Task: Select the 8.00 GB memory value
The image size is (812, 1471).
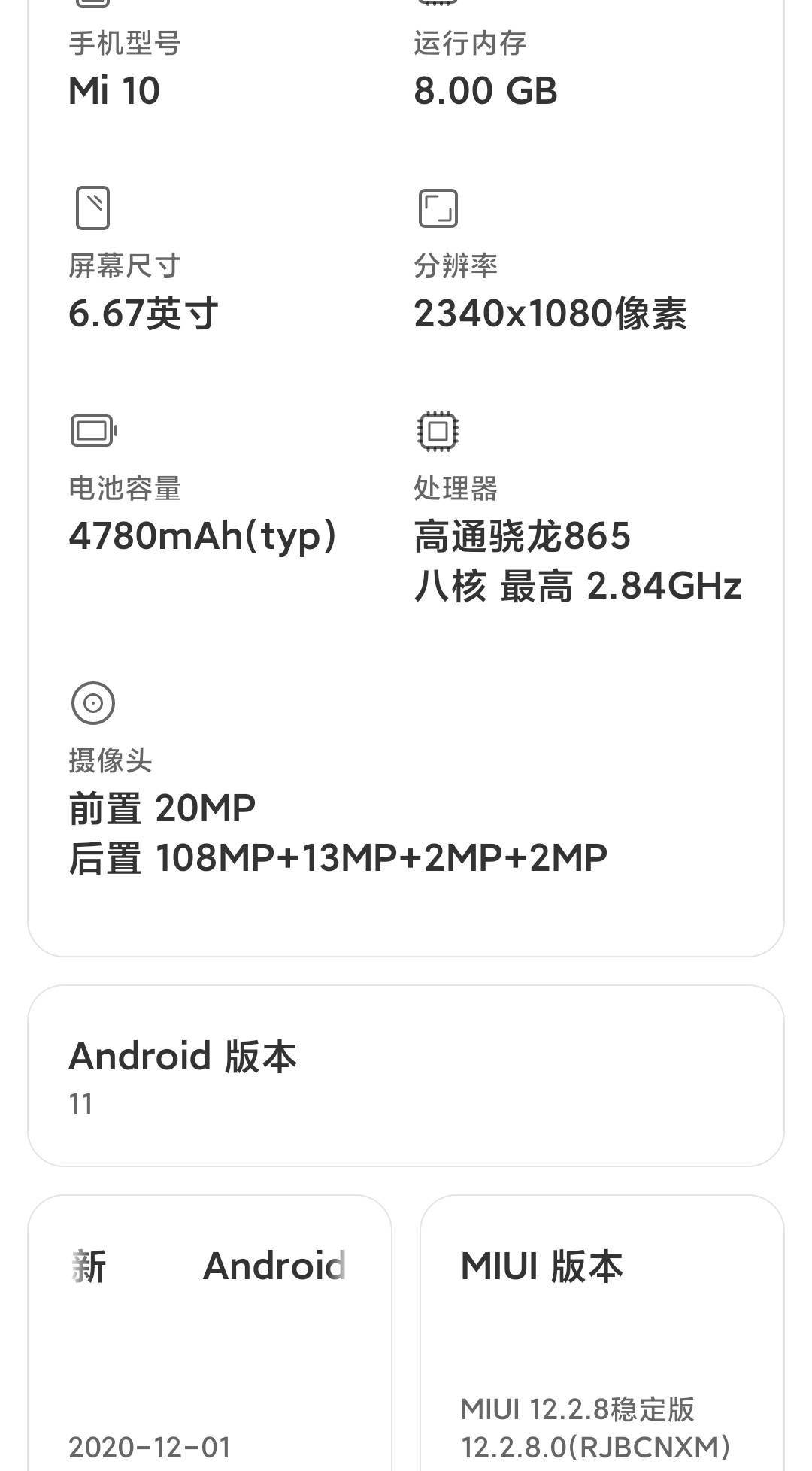Action: (487, 91)
